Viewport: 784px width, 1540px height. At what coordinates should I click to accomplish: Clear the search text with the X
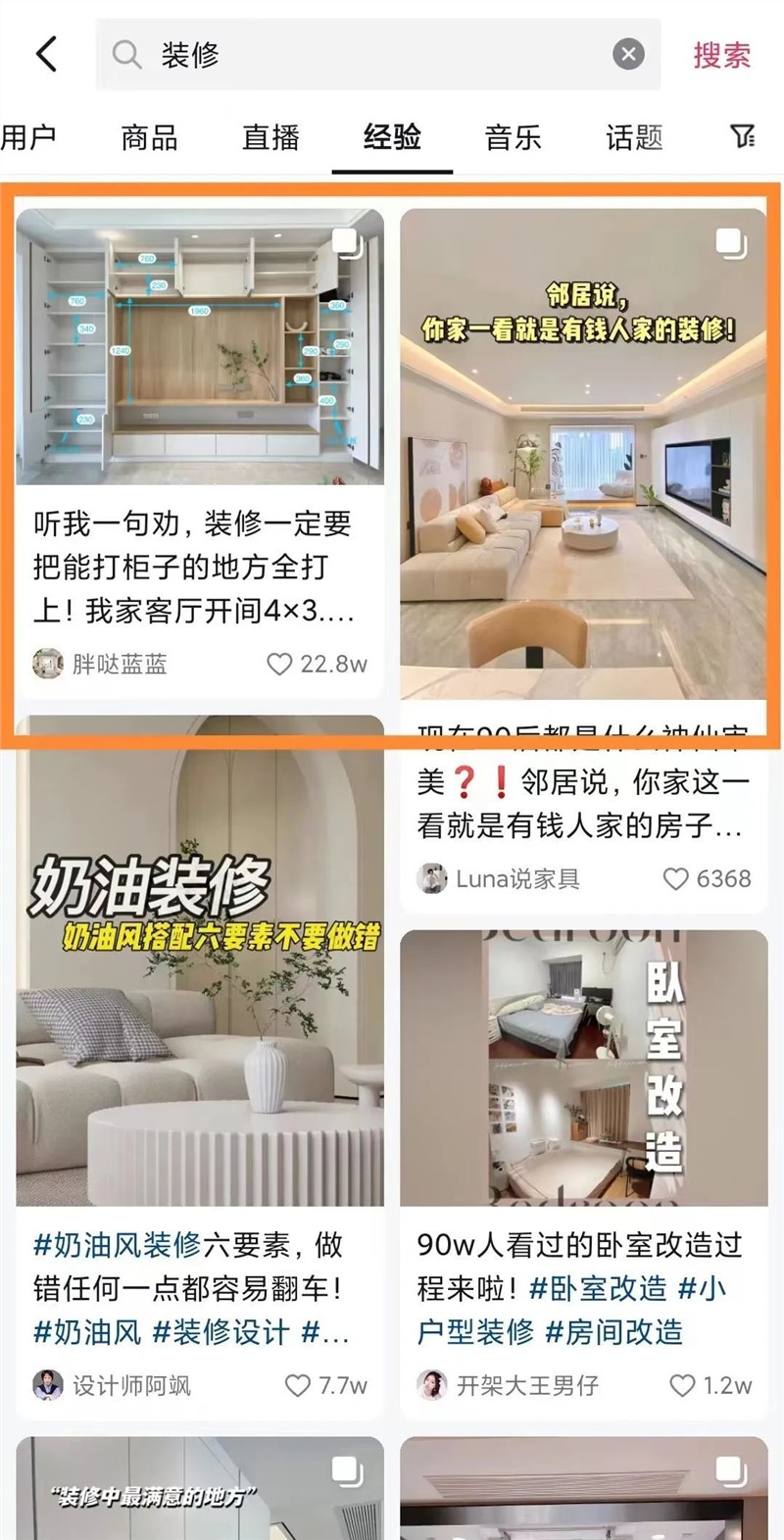click(x=628, y=54)
